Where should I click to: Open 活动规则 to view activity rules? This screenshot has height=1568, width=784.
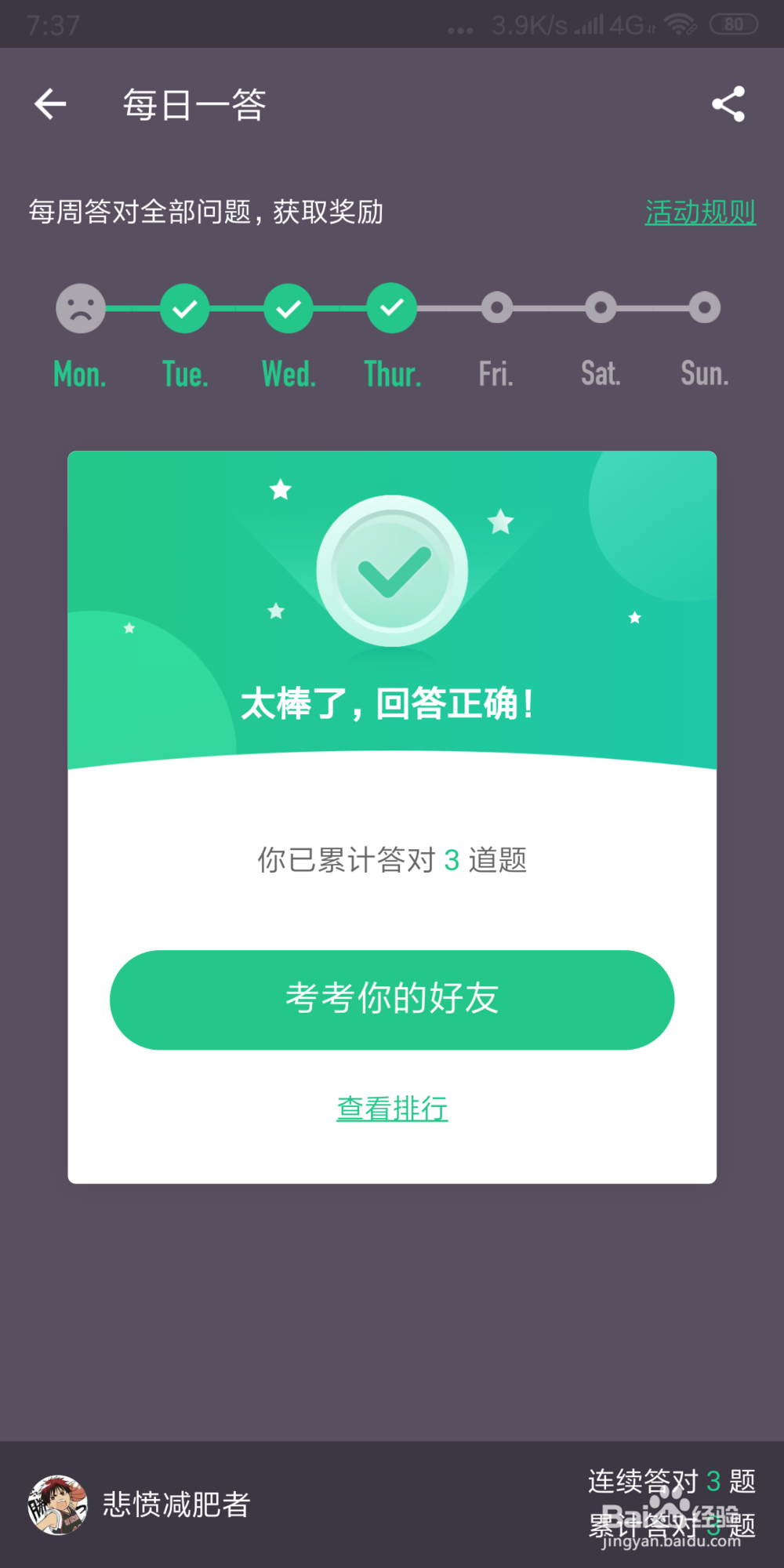[699, 212]
